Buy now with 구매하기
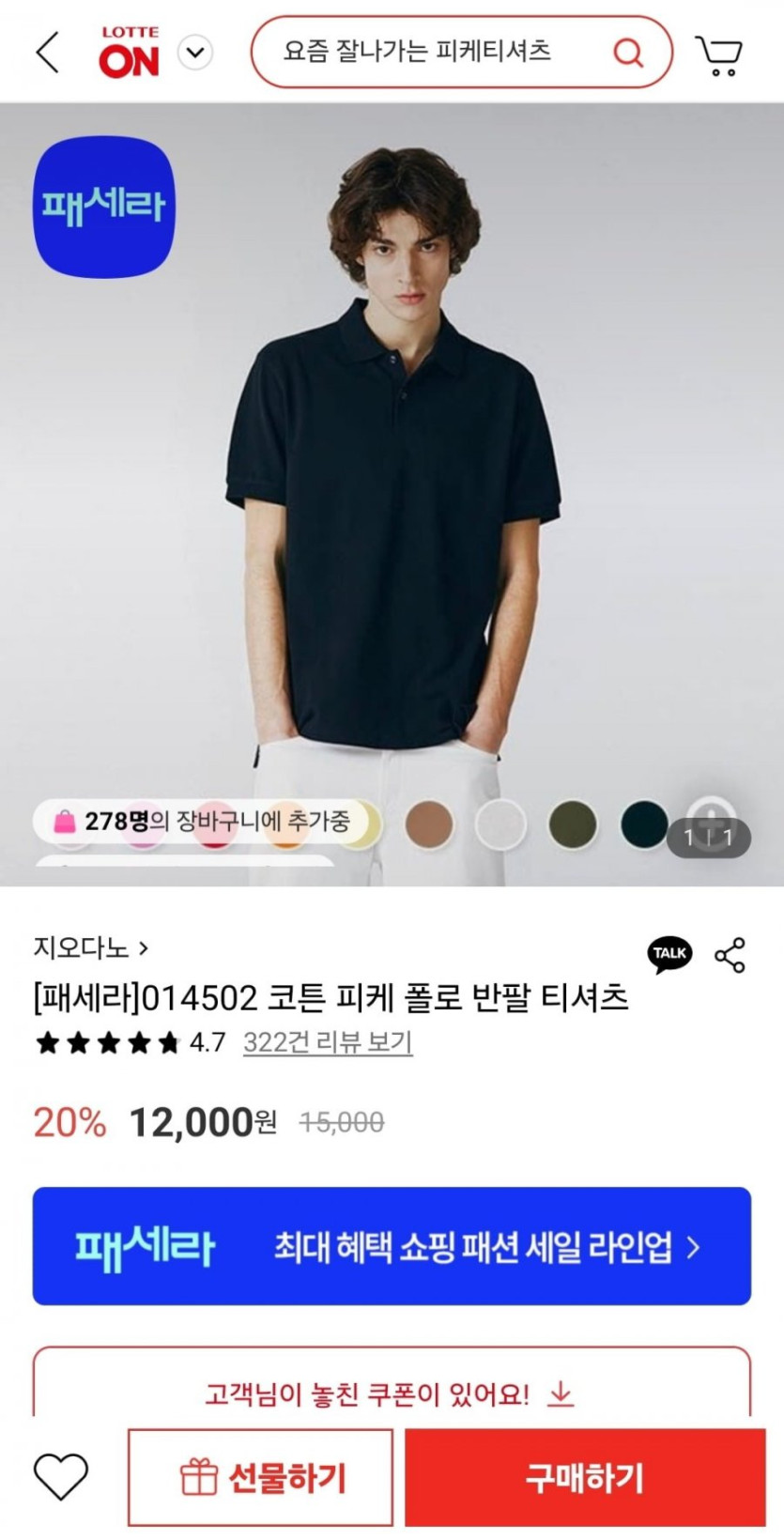The height and width of the screenshot is (1539, 784). [x=585, y=1478]
